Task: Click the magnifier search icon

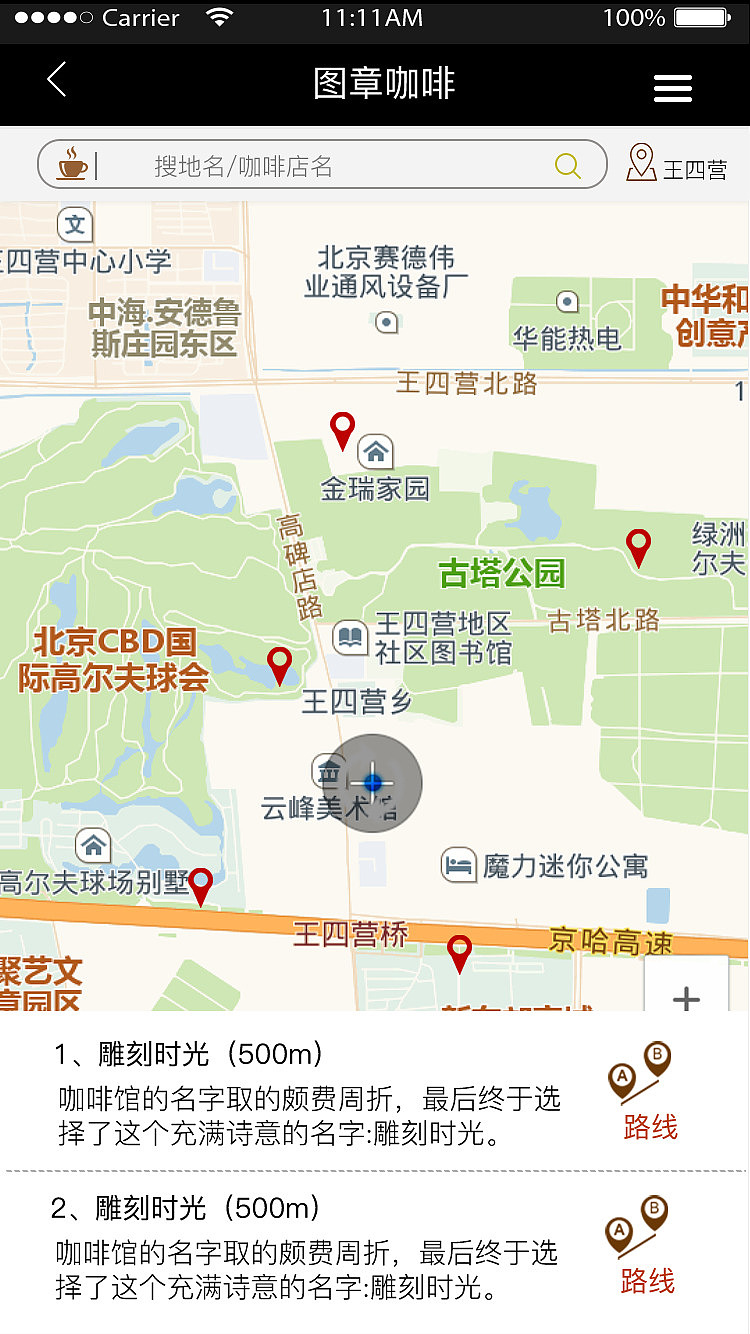Action: (x=567, y=163)
